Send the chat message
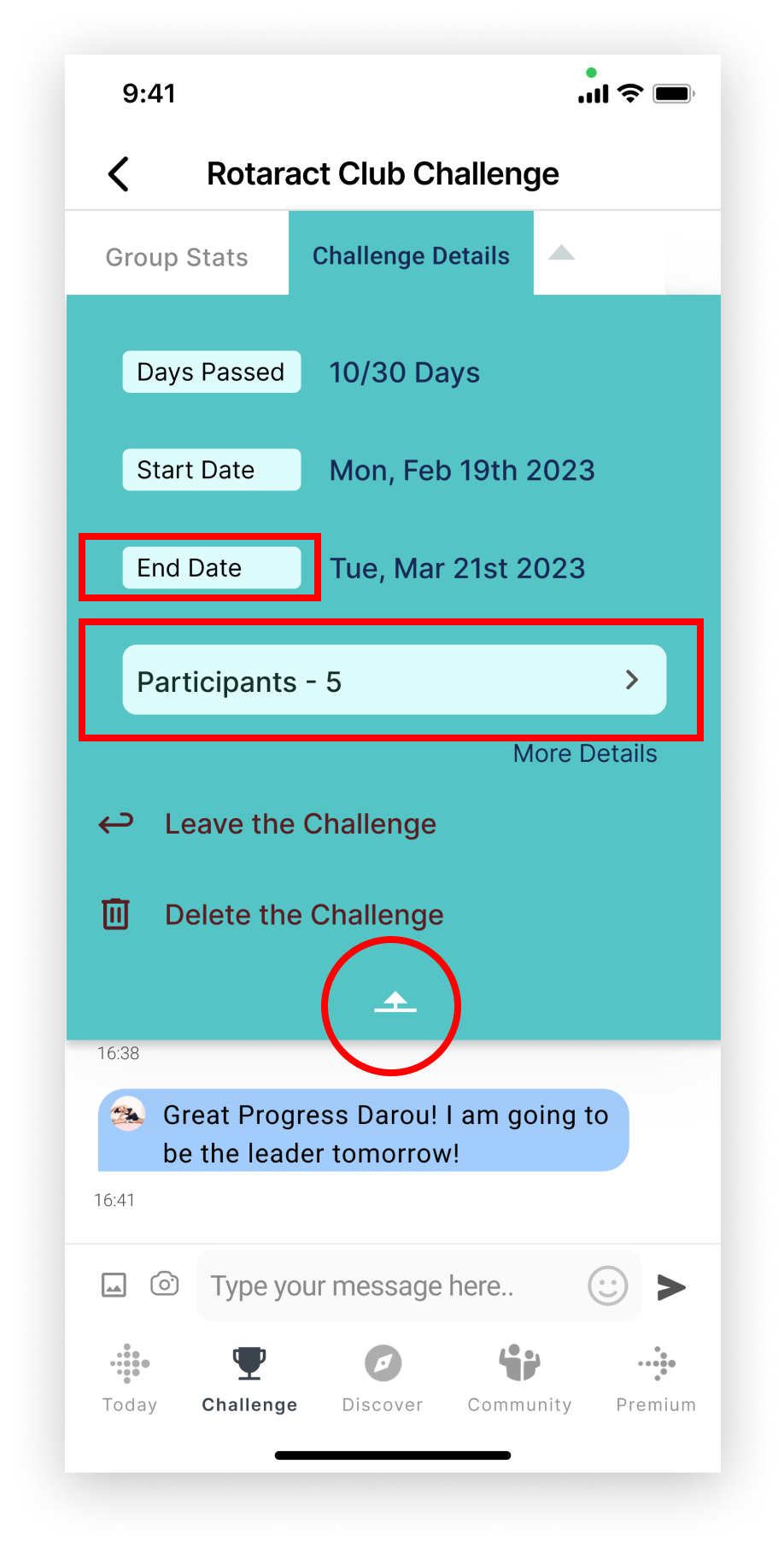Image resolution: width=784 pixels, height=1546 pixels. [671, 1287]
